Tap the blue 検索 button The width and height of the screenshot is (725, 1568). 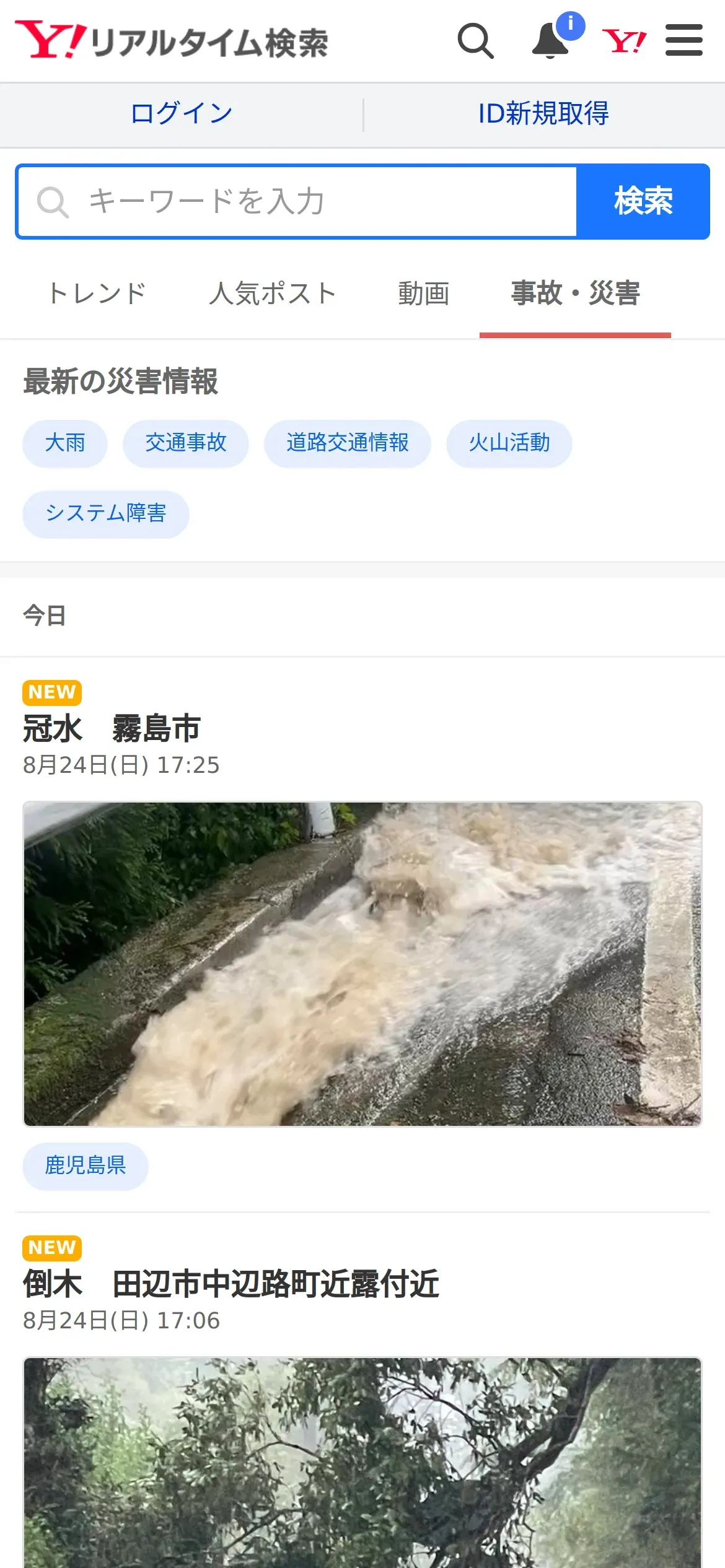coord(643,202)
